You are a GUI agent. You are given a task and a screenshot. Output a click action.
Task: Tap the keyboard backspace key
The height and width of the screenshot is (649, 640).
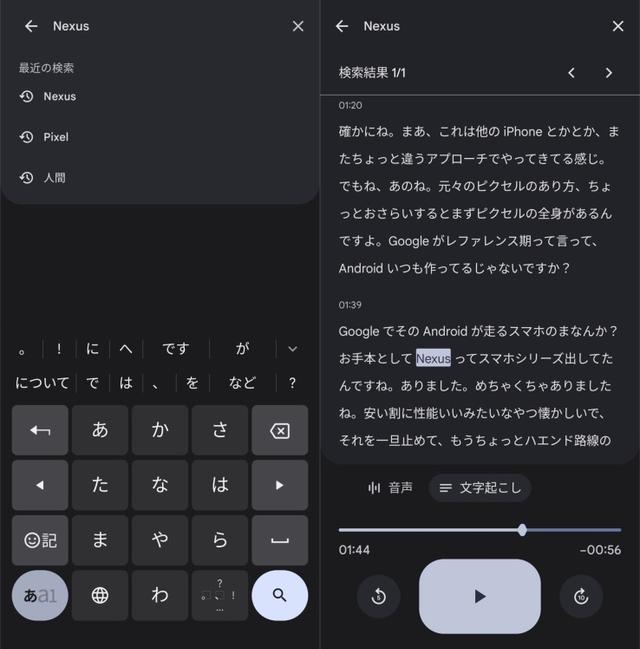[x=280, y=431]
